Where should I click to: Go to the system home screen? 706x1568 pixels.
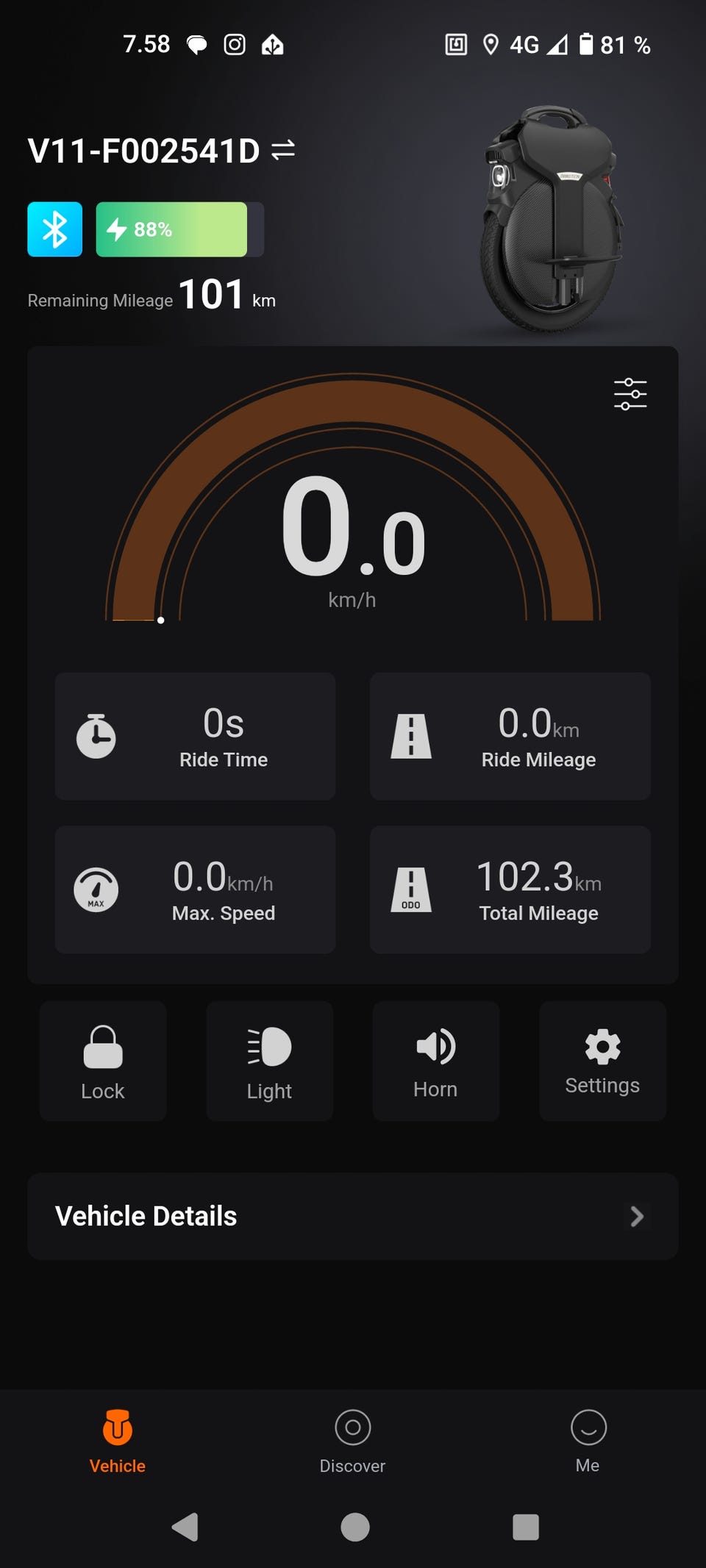pos(355,1527)
